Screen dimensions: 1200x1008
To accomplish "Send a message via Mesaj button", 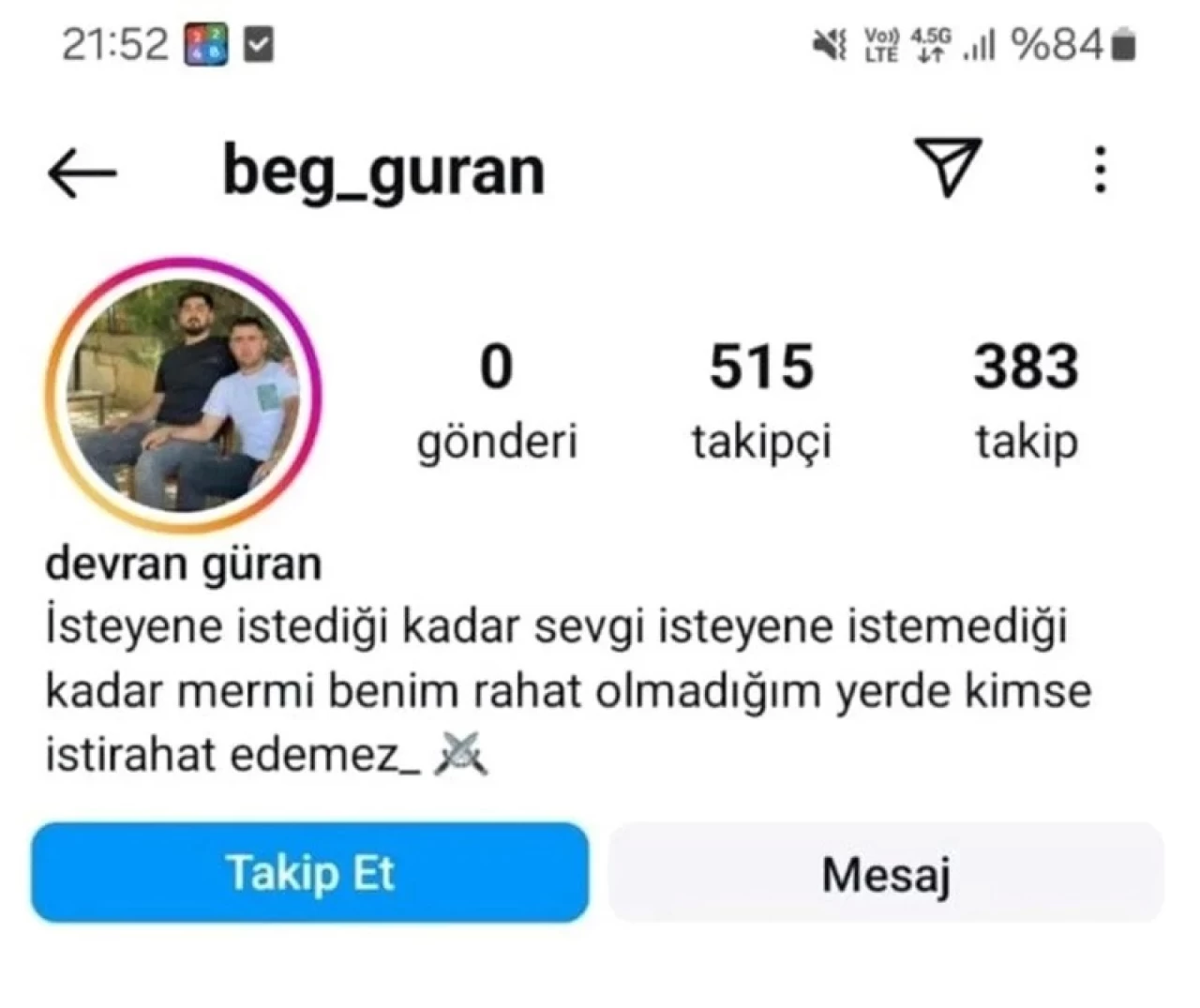I will tap(886, 873).
